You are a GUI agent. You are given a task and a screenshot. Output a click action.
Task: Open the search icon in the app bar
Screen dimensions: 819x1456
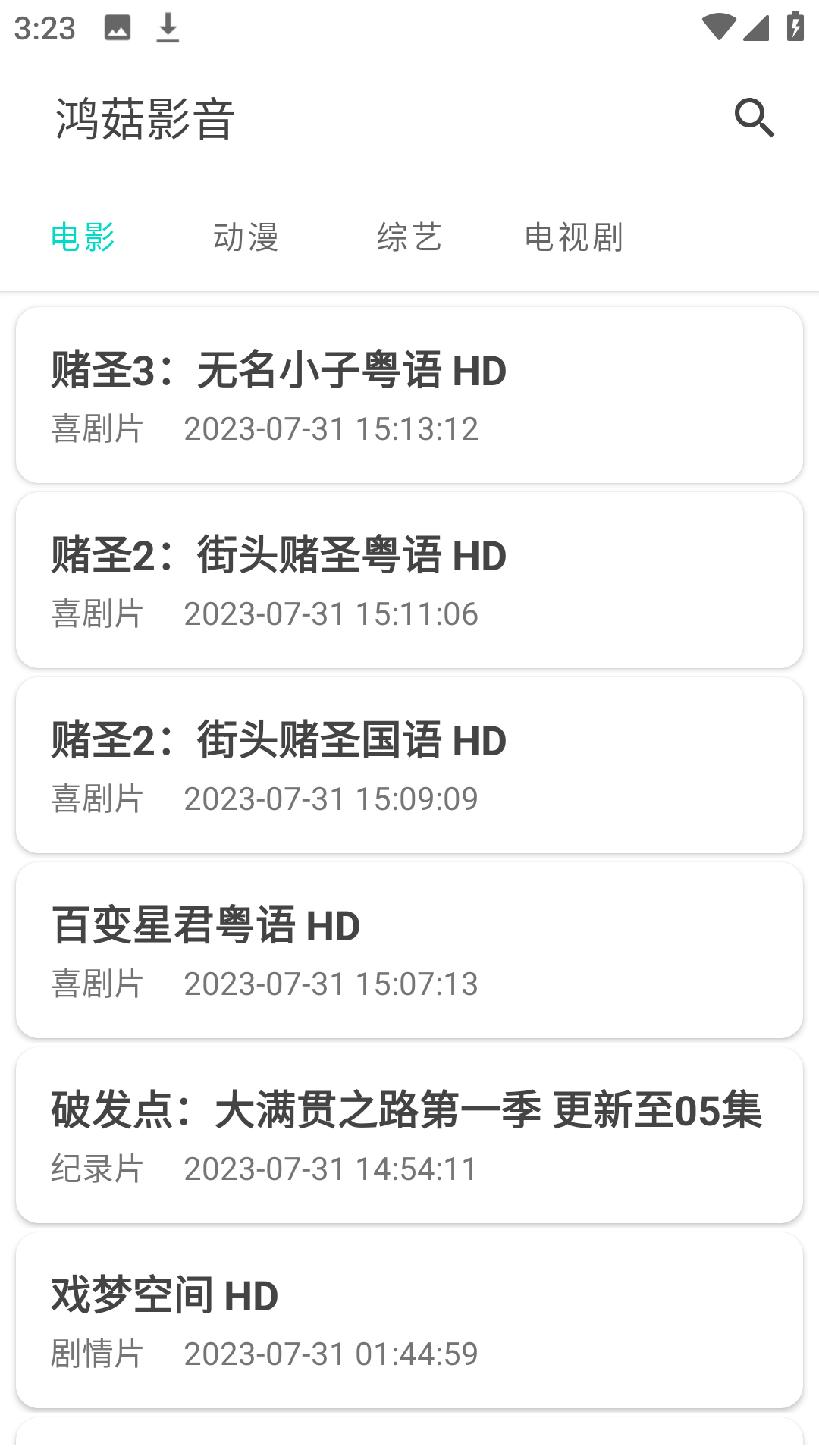coord(754,118)
